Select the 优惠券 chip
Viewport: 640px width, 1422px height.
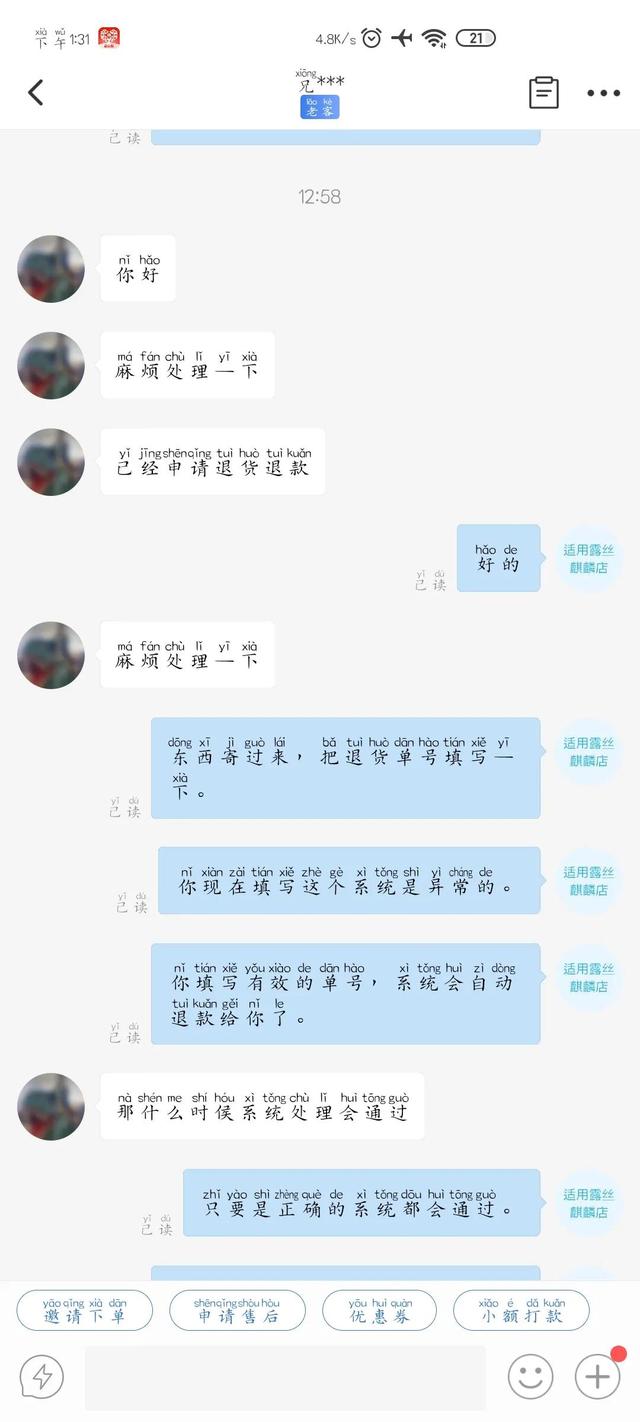coord(380,1310)
